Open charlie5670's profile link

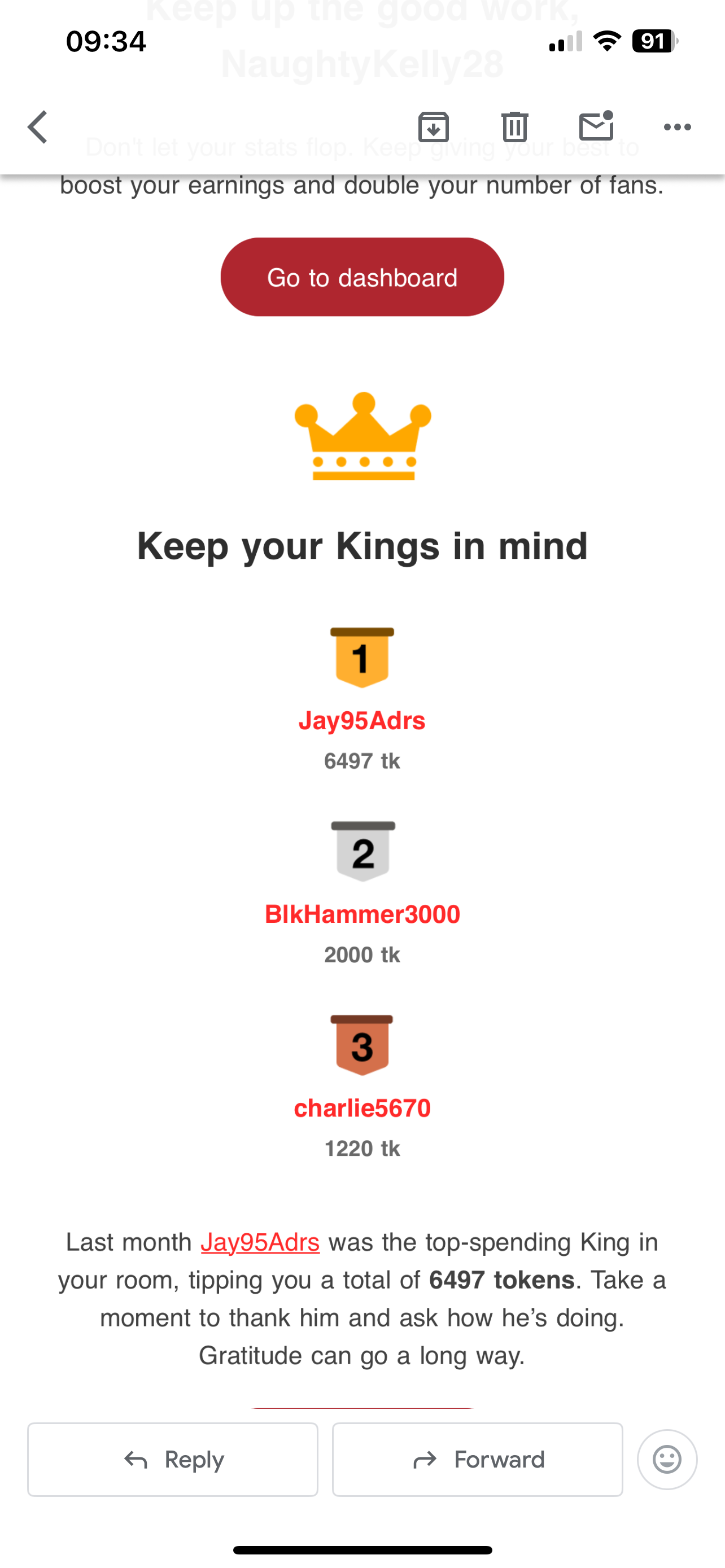click(x=362, y=1108)
